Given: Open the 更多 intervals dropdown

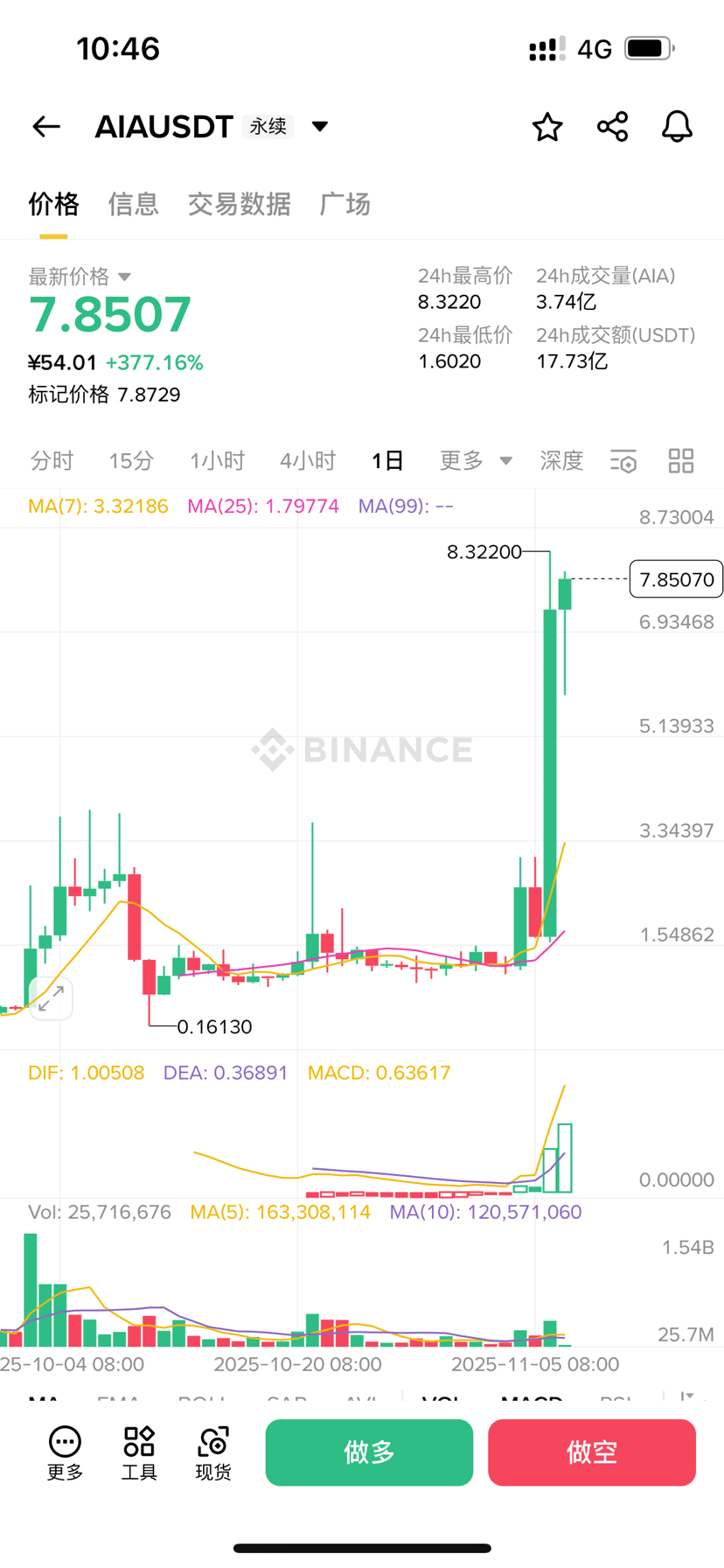Looking at the screenshot, I should tap(475, 460).
